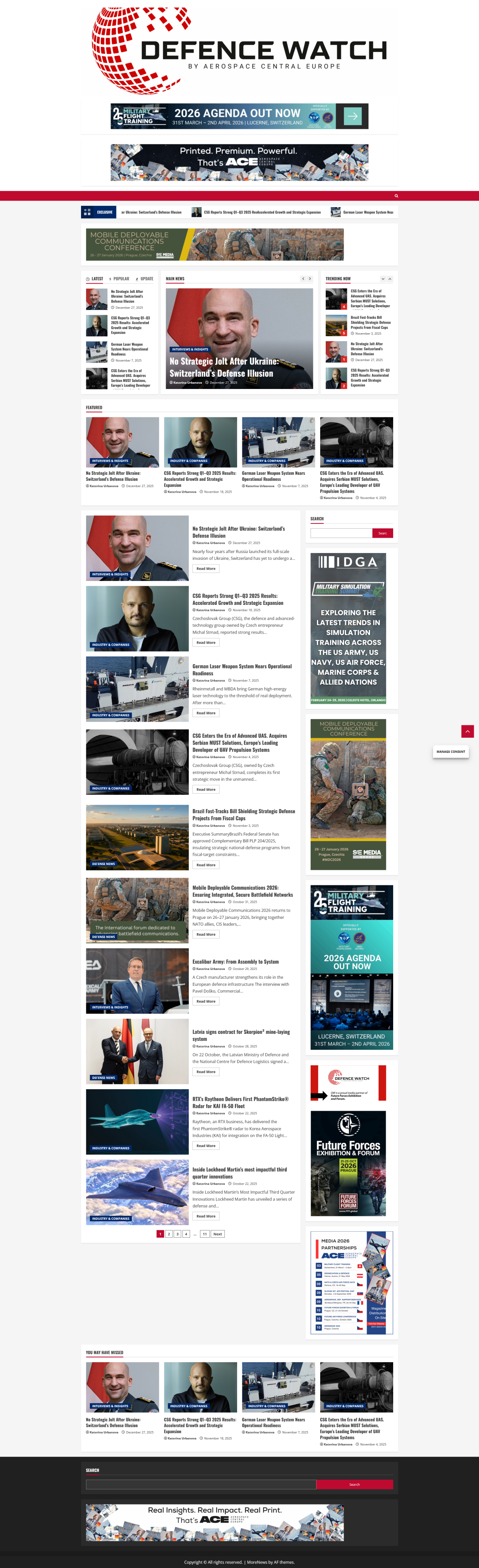The width and height of the screenshot is (479, 1568).
Task: Open Manage Consent panel
Action: (450, 752)
